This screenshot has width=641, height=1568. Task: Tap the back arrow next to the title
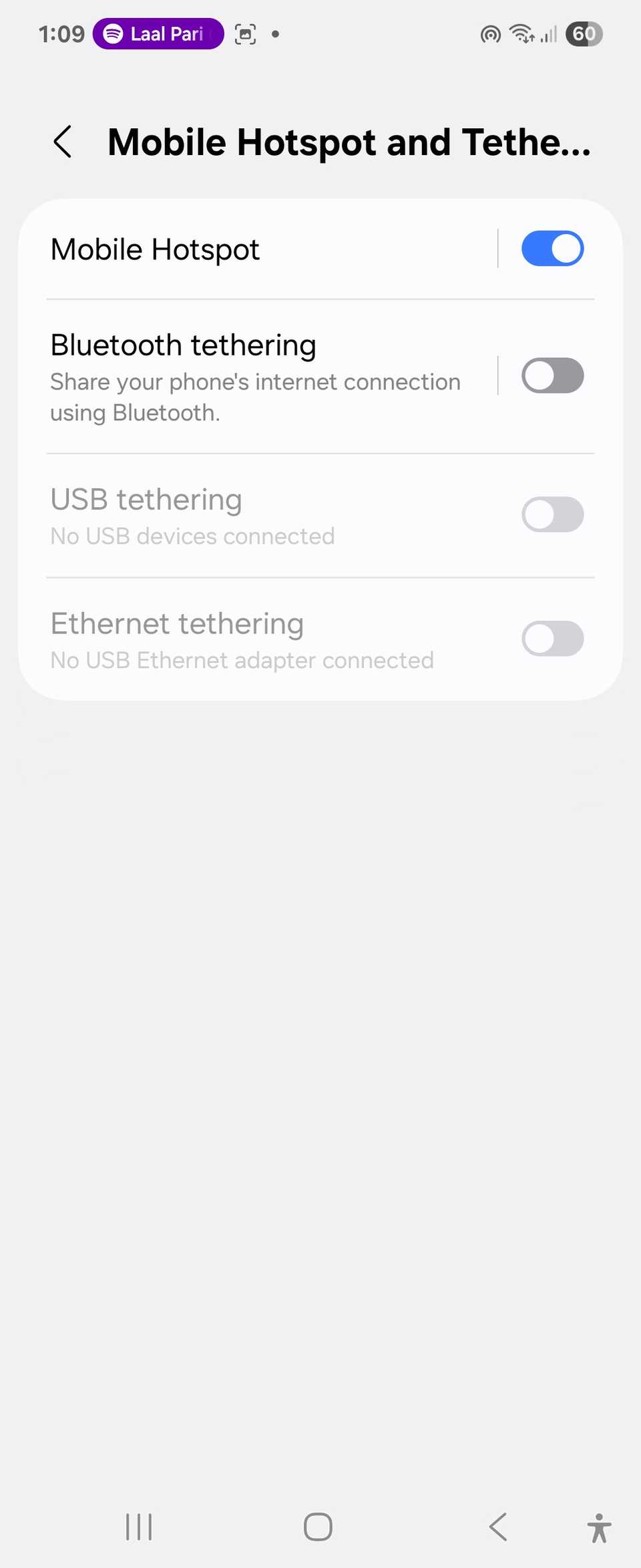click(63, 142)
